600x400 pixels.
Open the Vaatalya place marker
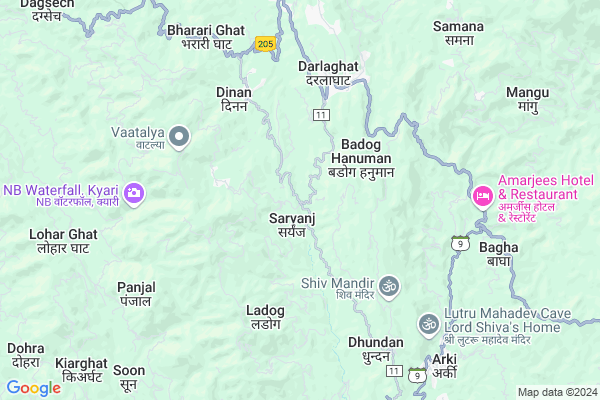[x=180, y=136]
